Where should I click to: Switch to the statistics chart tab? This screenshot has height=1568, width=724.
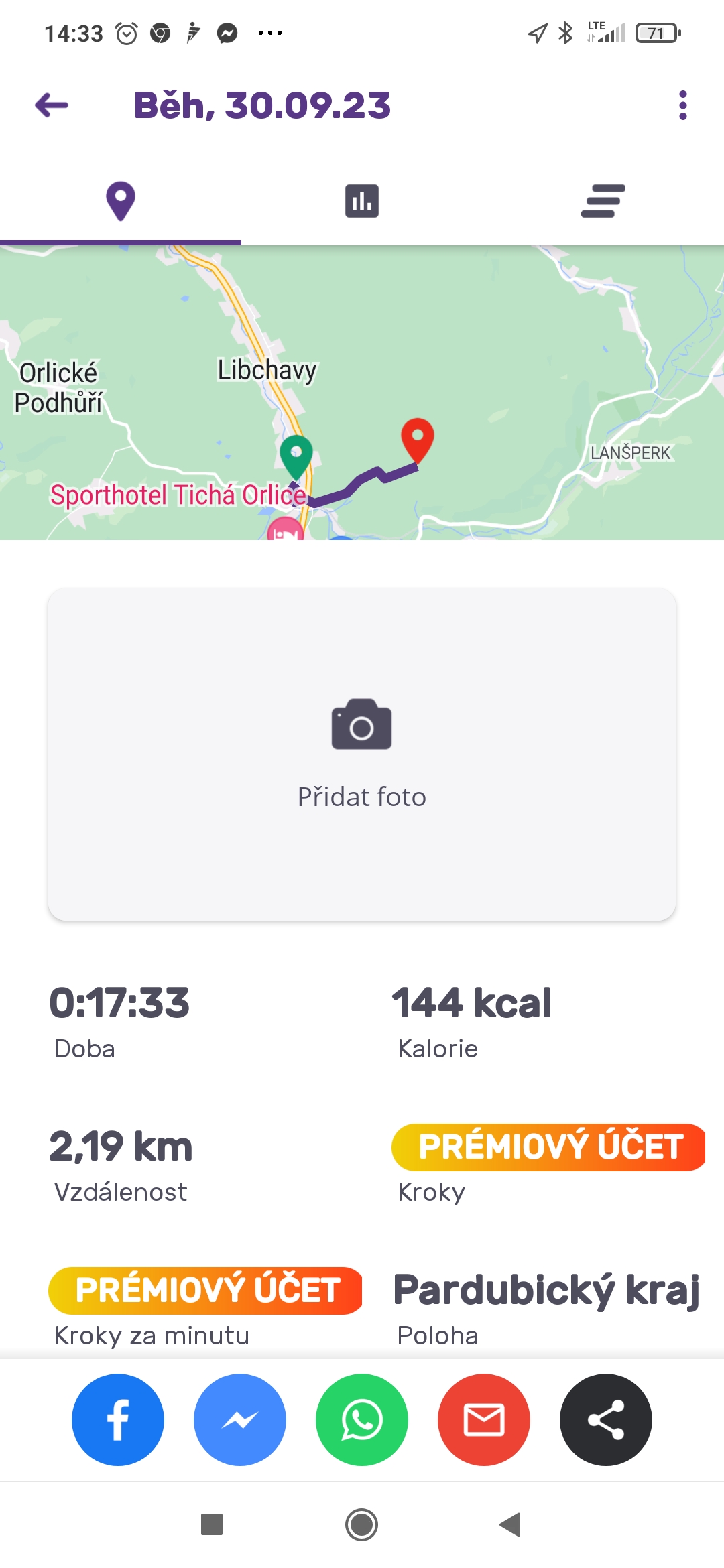tap(362, 201)
